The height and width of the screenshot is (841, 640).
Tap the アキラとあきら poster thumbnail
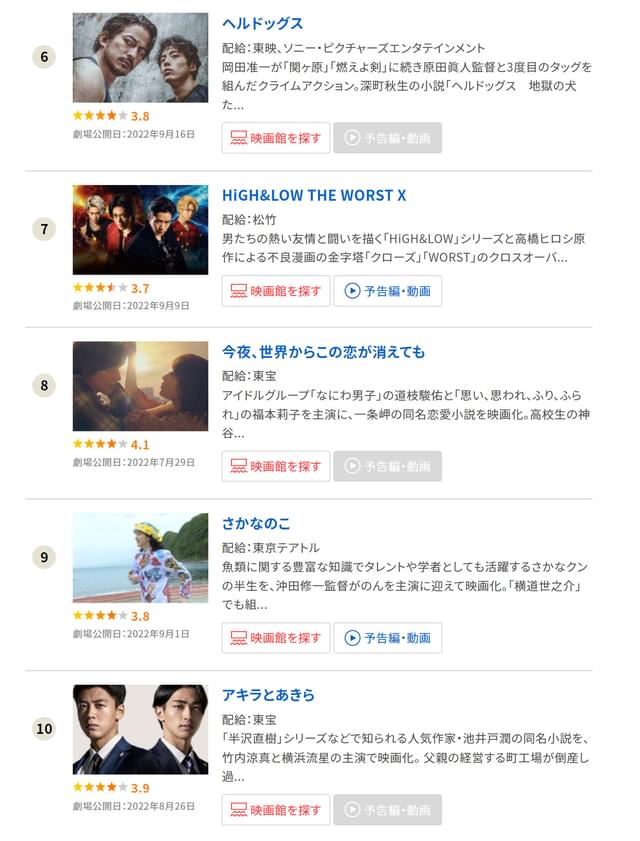tap(140, 729)
